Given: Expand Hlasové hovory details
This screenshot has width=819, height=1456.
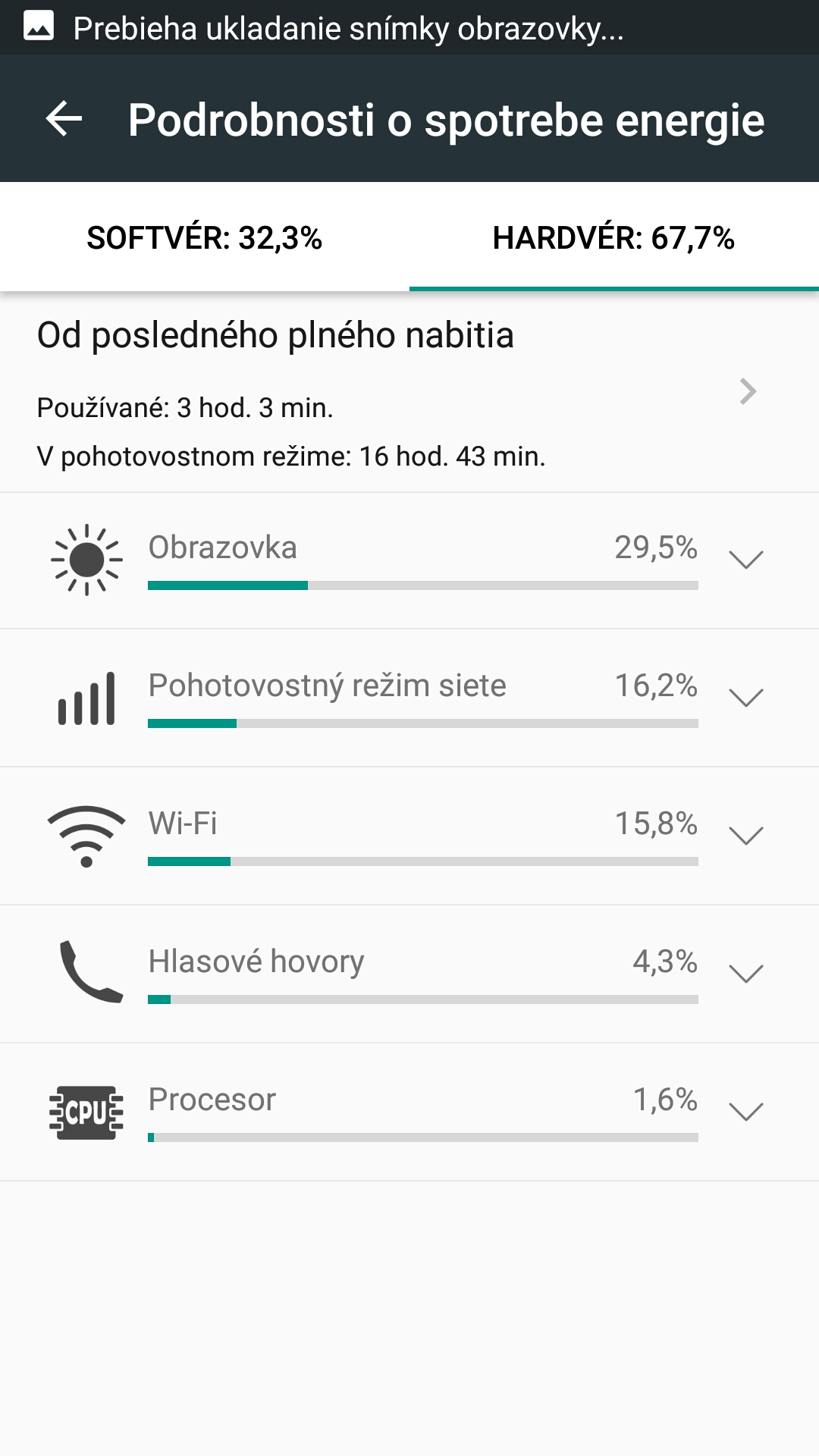Looking at the screenshot, I should coord(409,974).
